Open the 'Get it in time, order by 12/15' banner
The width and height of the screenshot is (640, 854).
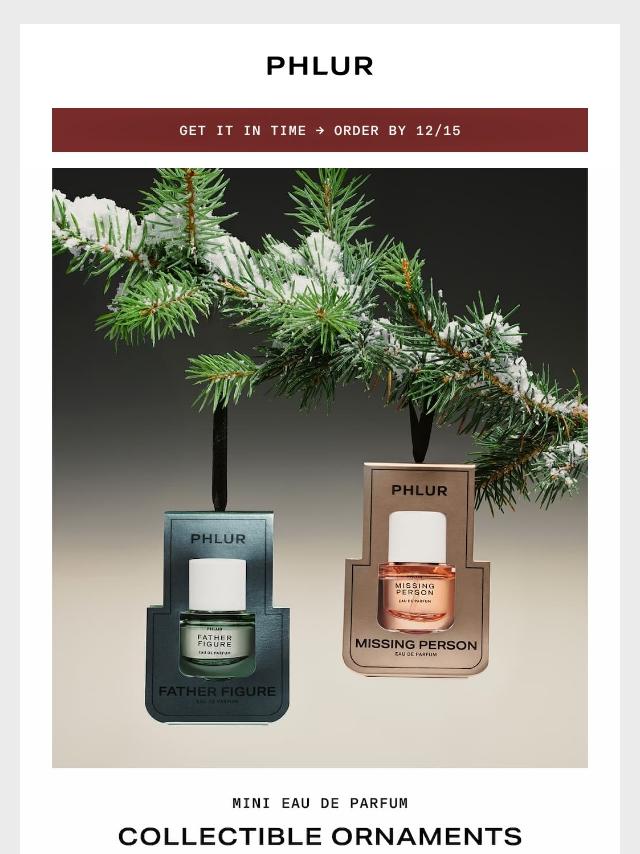320,130
